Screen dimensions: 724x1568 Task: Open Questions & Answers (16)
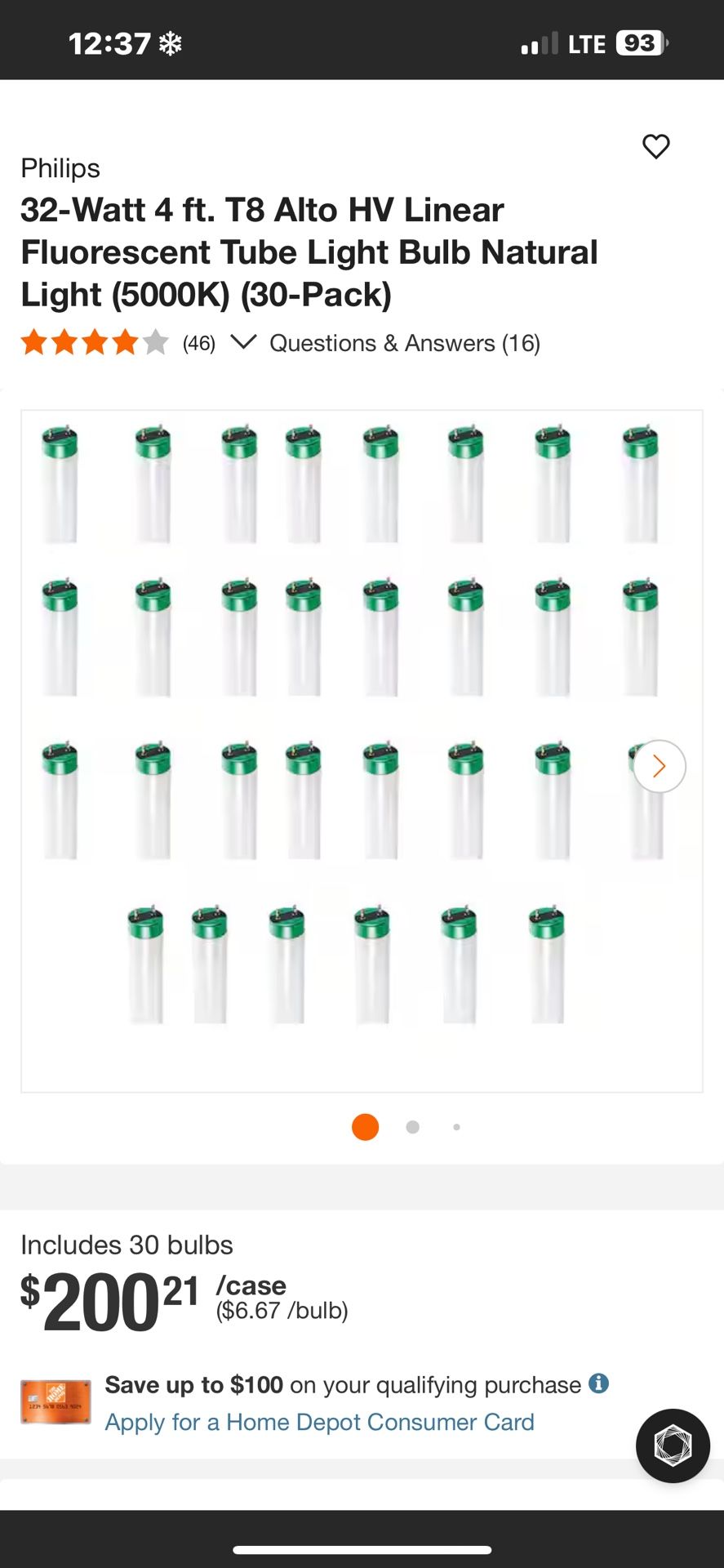[405, 343]
